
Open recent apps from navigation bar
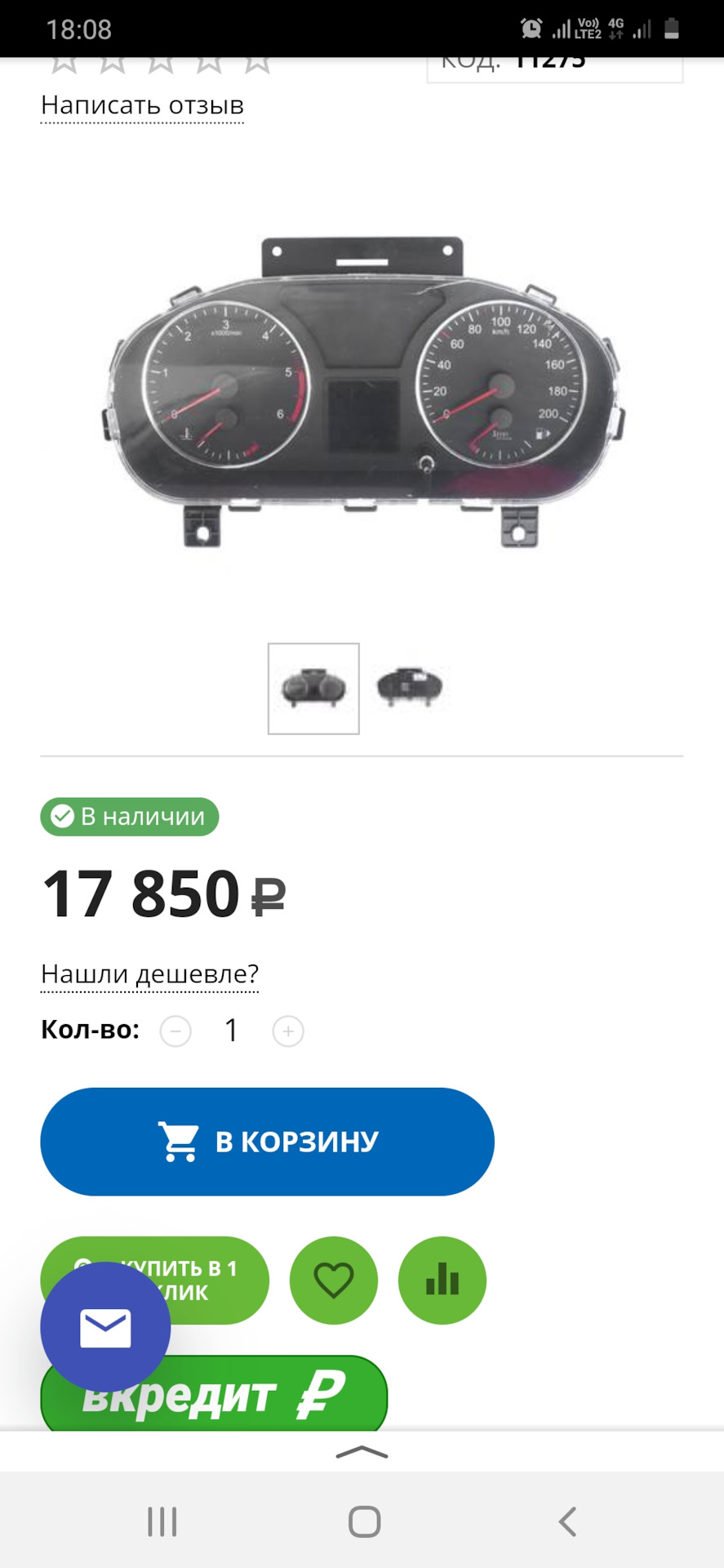[162, 1521]
